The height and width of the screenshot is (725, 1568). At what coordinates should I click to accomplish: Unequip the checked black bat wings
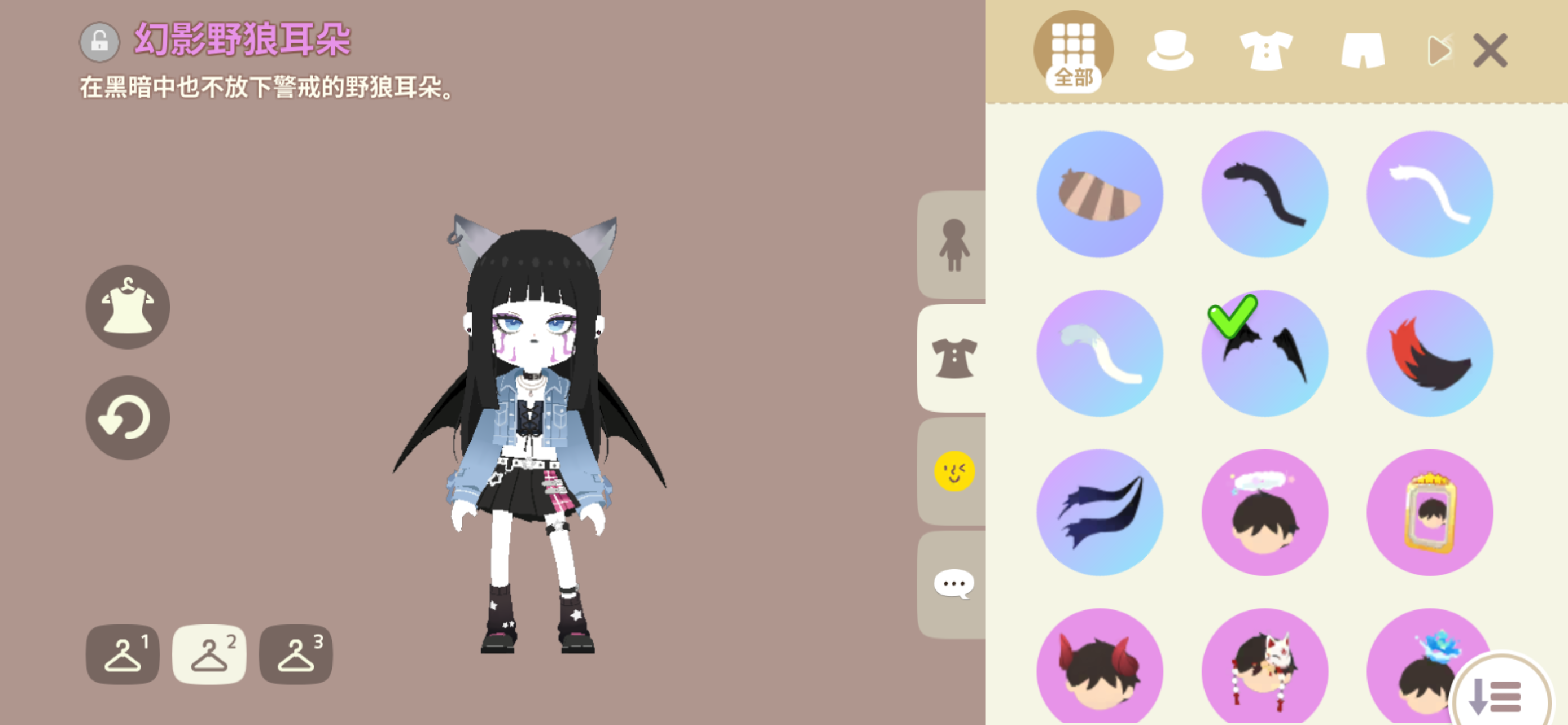1264,353
